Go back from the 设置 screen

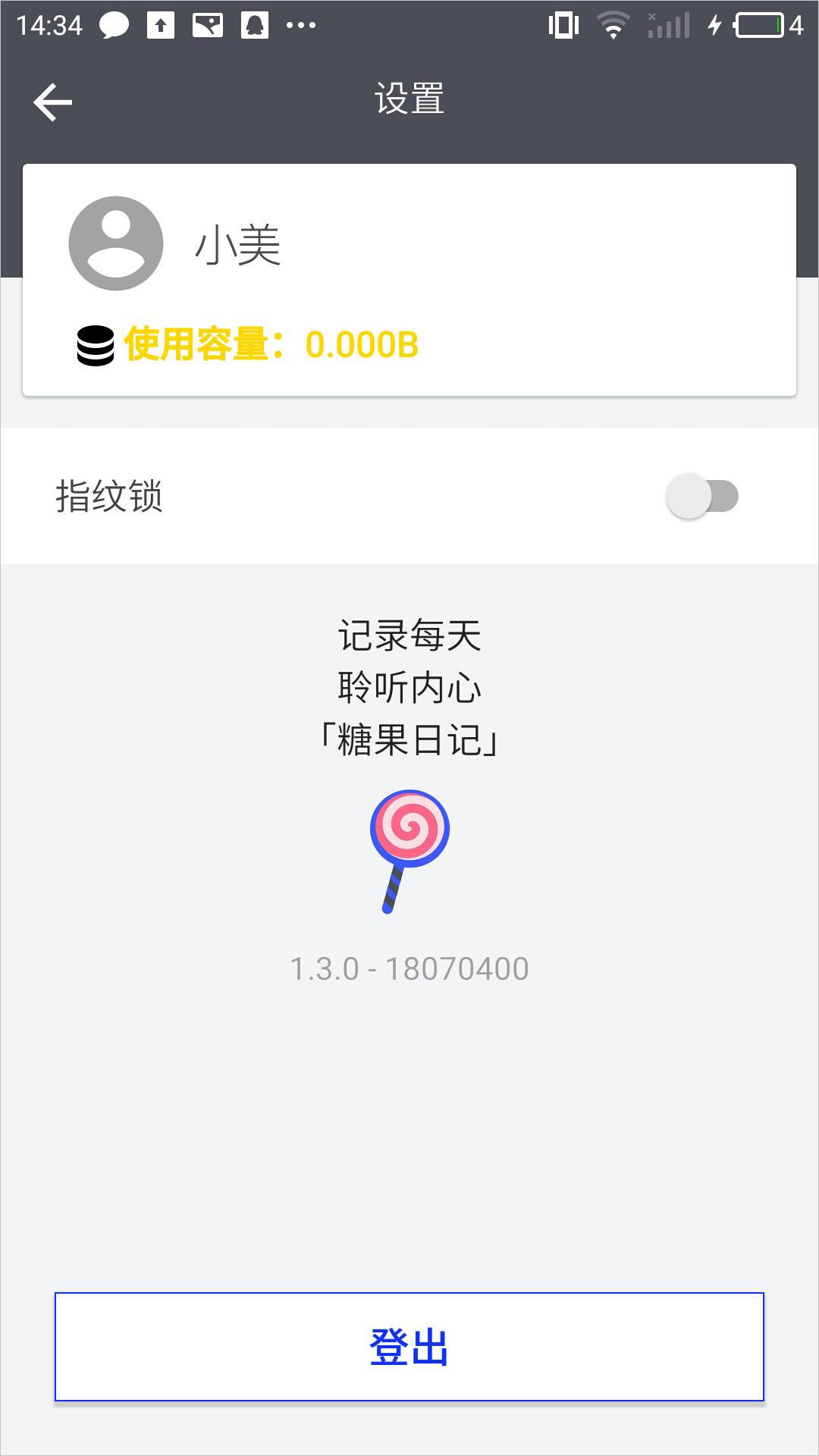point(52,102)
